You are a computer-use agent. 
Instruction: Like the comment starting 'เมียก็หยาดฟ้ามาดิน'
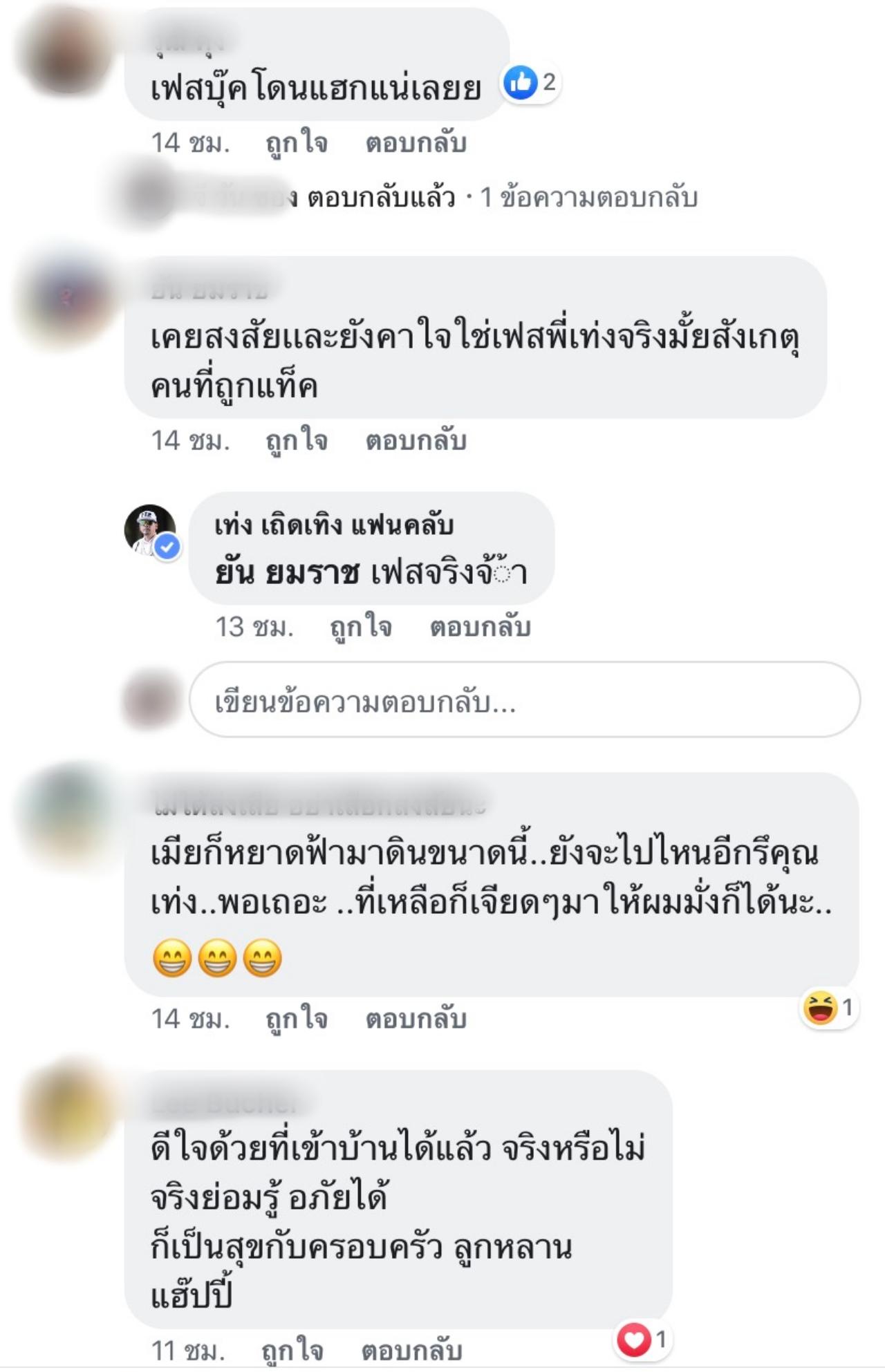click(296, 1019)
